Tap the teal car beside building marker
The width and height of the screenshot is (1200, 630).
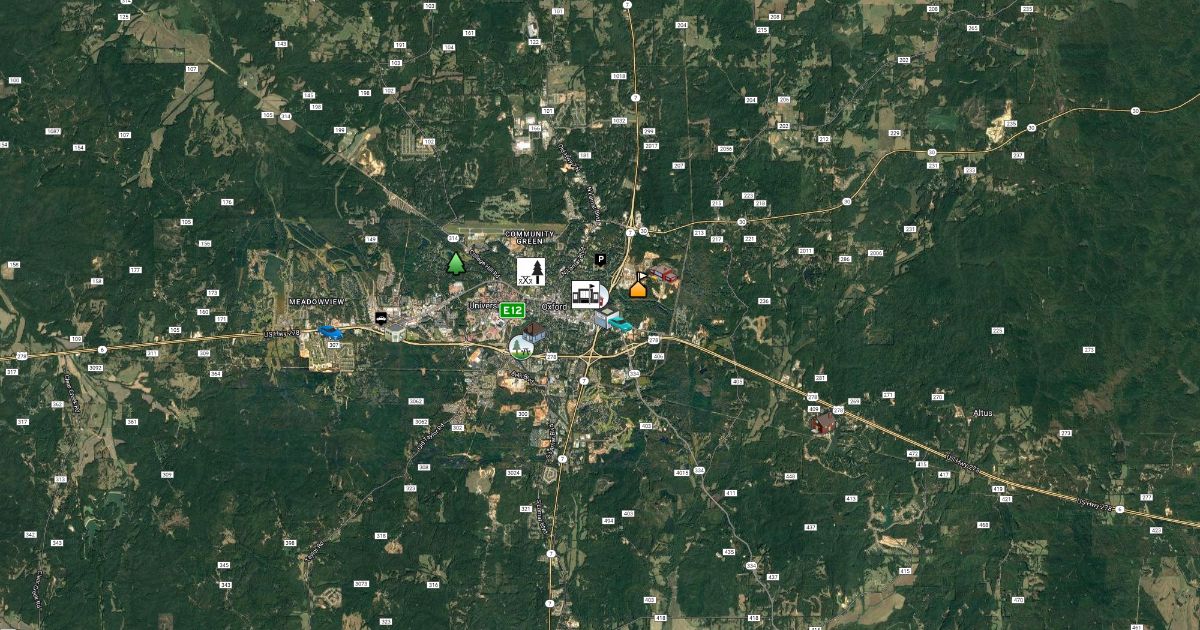(x=613, y=320)
